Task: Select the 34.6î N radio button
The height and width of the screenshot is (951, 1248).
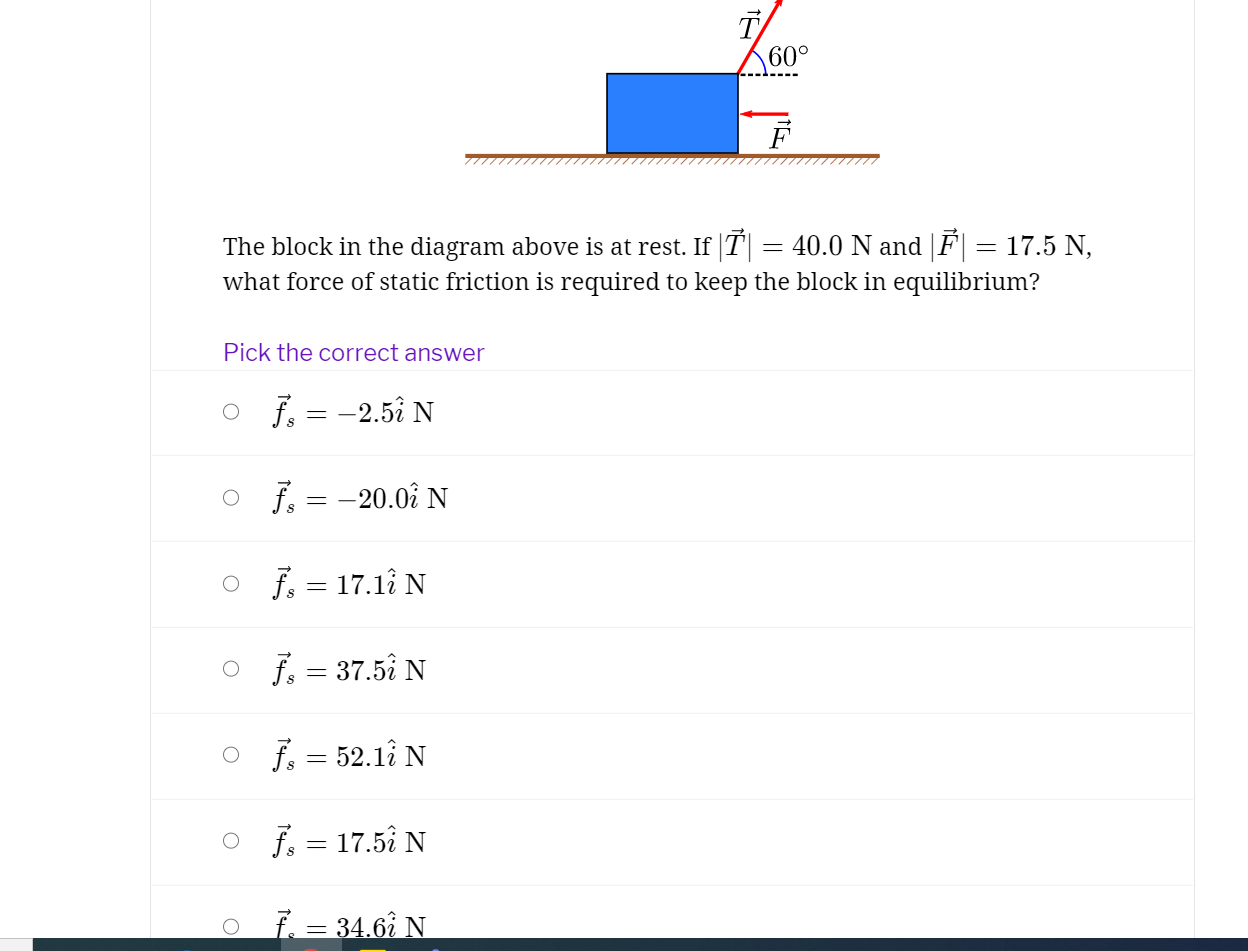Action: [231, 927]
